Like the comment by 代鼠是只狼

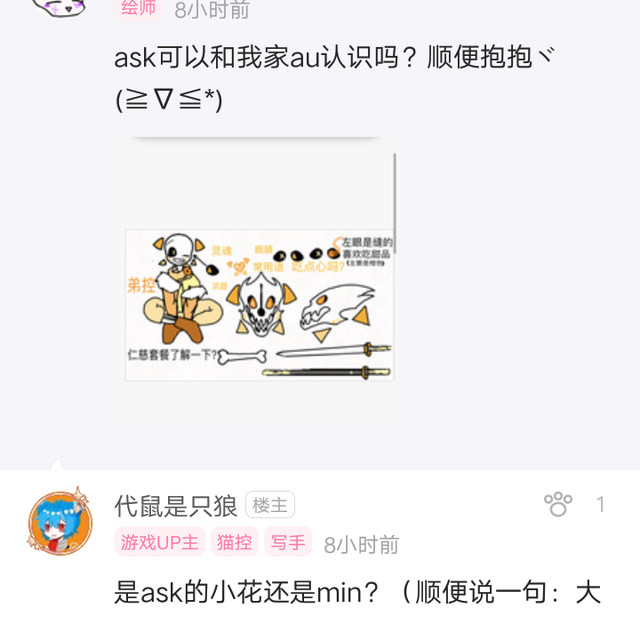[x=558, y=504]
